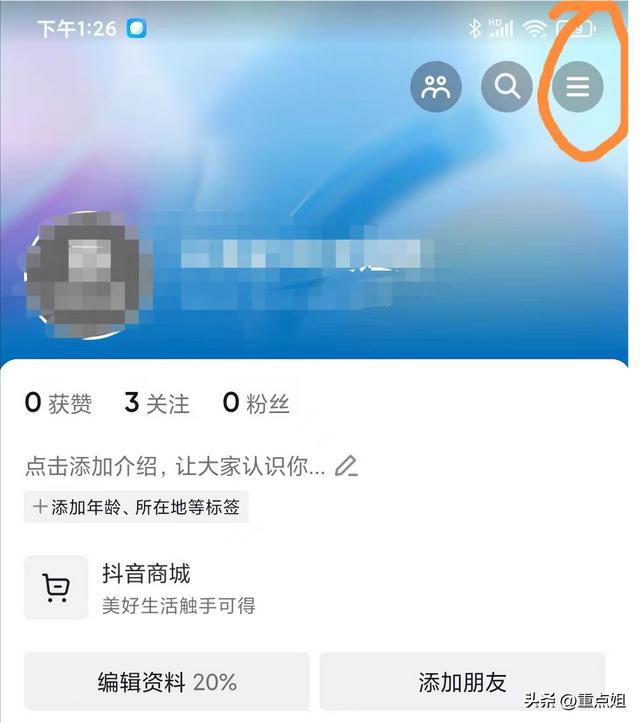The image size is (640, 723).
Task: Open the friends icon
Action: point(435,88)
